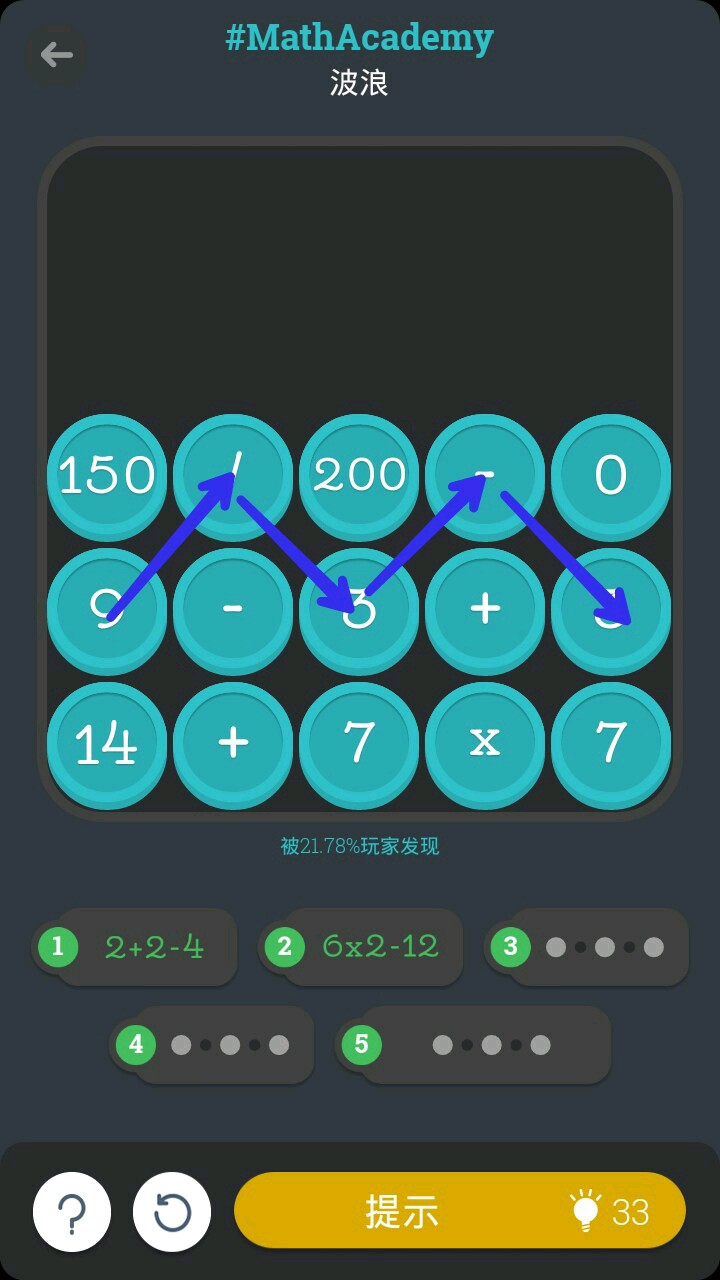
Task: Tap the 0 tile
Action: 611,474
